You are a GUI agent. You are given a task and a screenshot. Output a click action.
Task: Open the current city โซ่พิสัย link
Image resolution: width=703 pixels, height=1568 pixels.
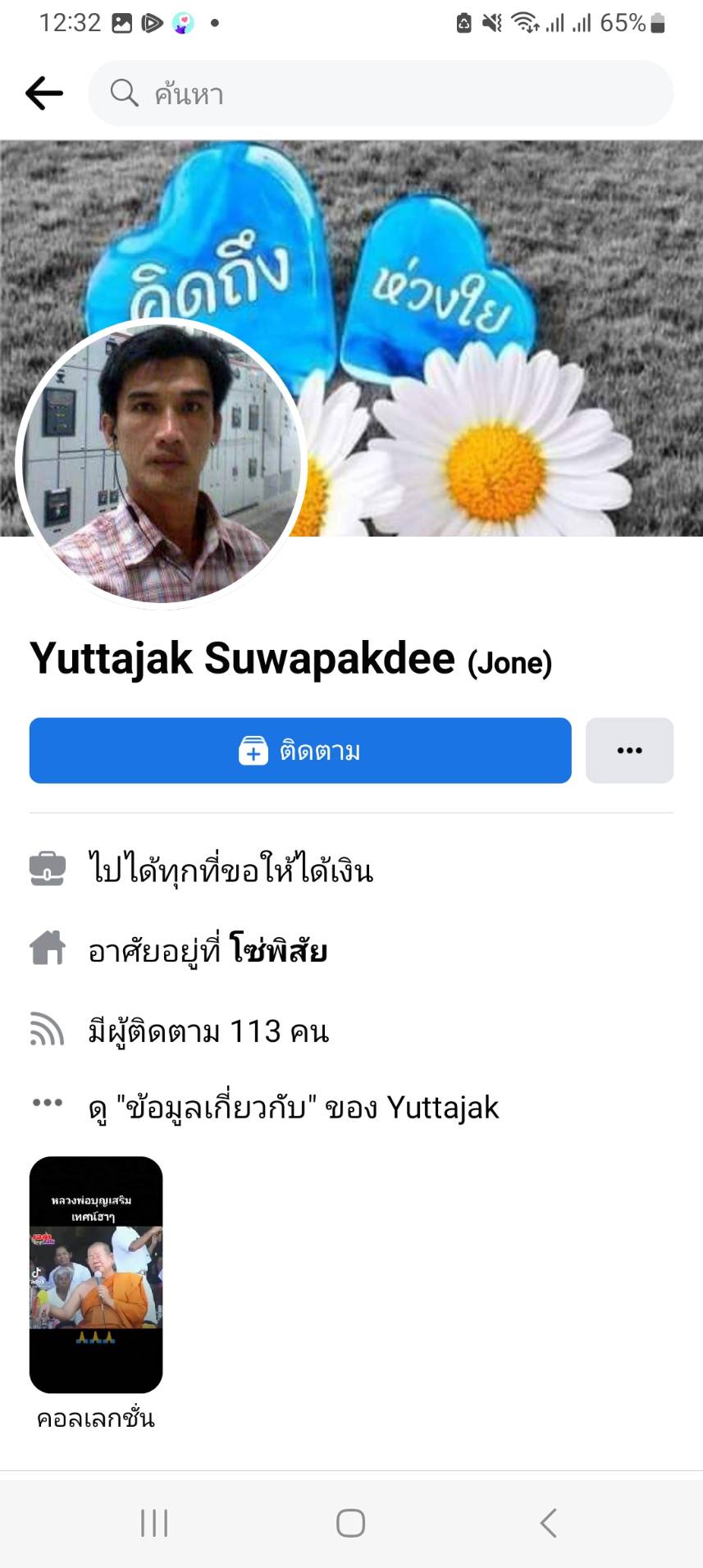tap(279, 952)
